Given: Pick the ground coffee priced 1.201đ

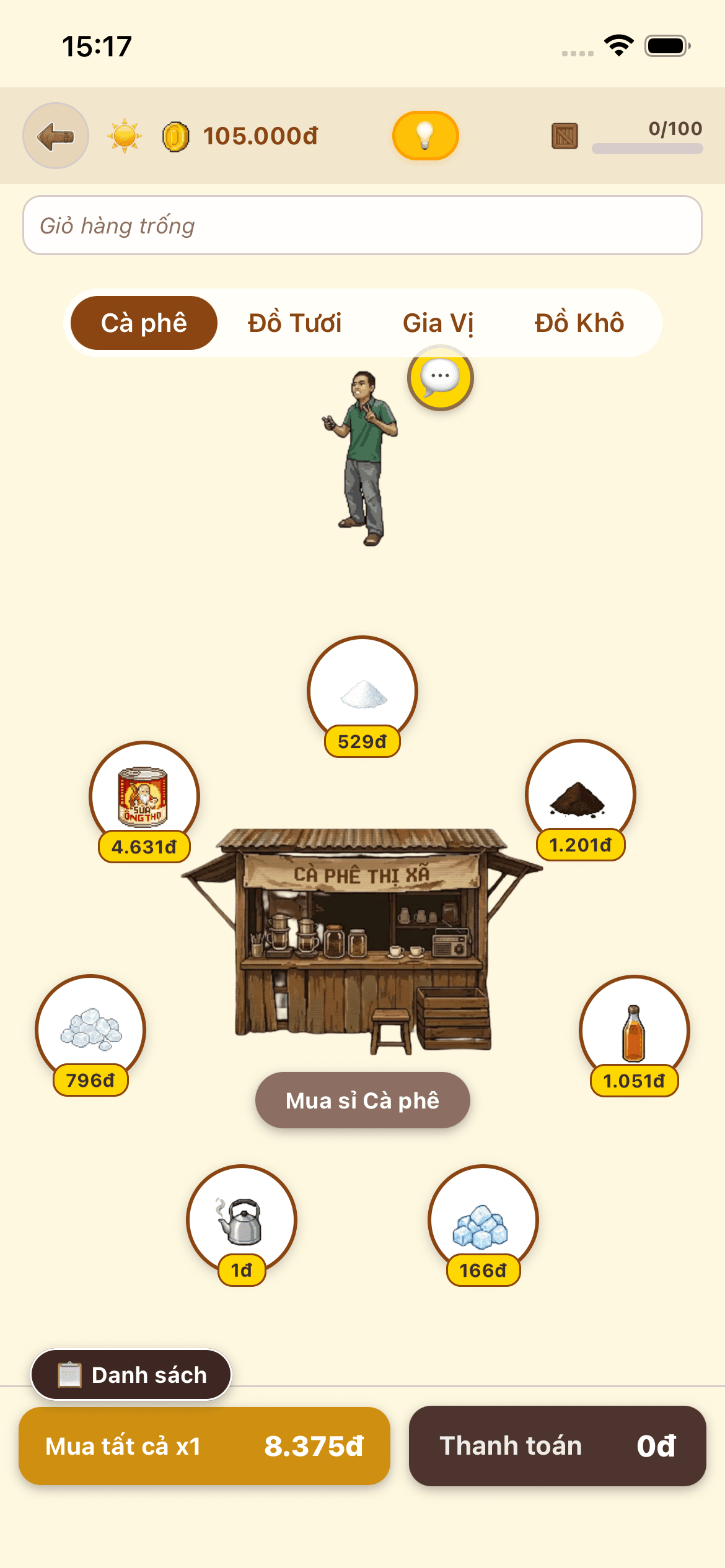Looking at the screenshot, I should click(x=579, y=799).
